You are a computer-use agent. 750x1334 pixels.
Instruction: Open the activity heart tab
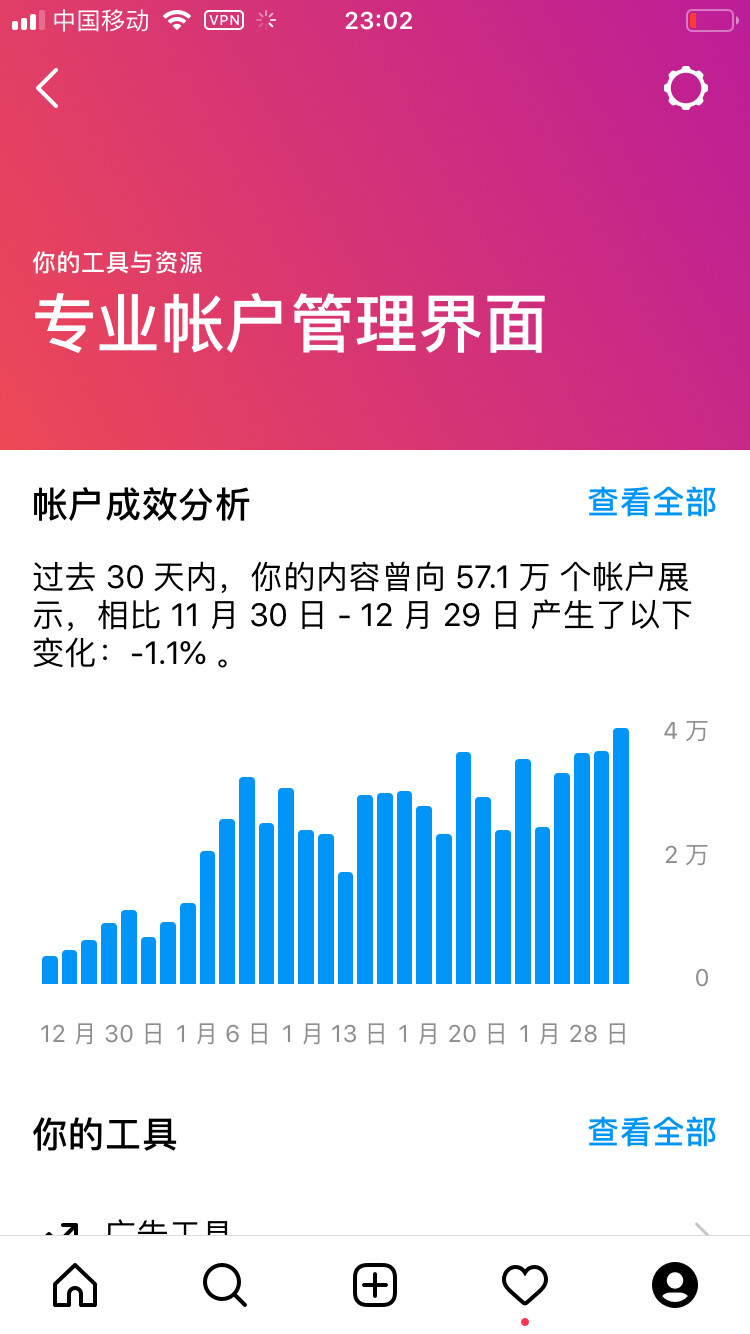pos(525,1285)
